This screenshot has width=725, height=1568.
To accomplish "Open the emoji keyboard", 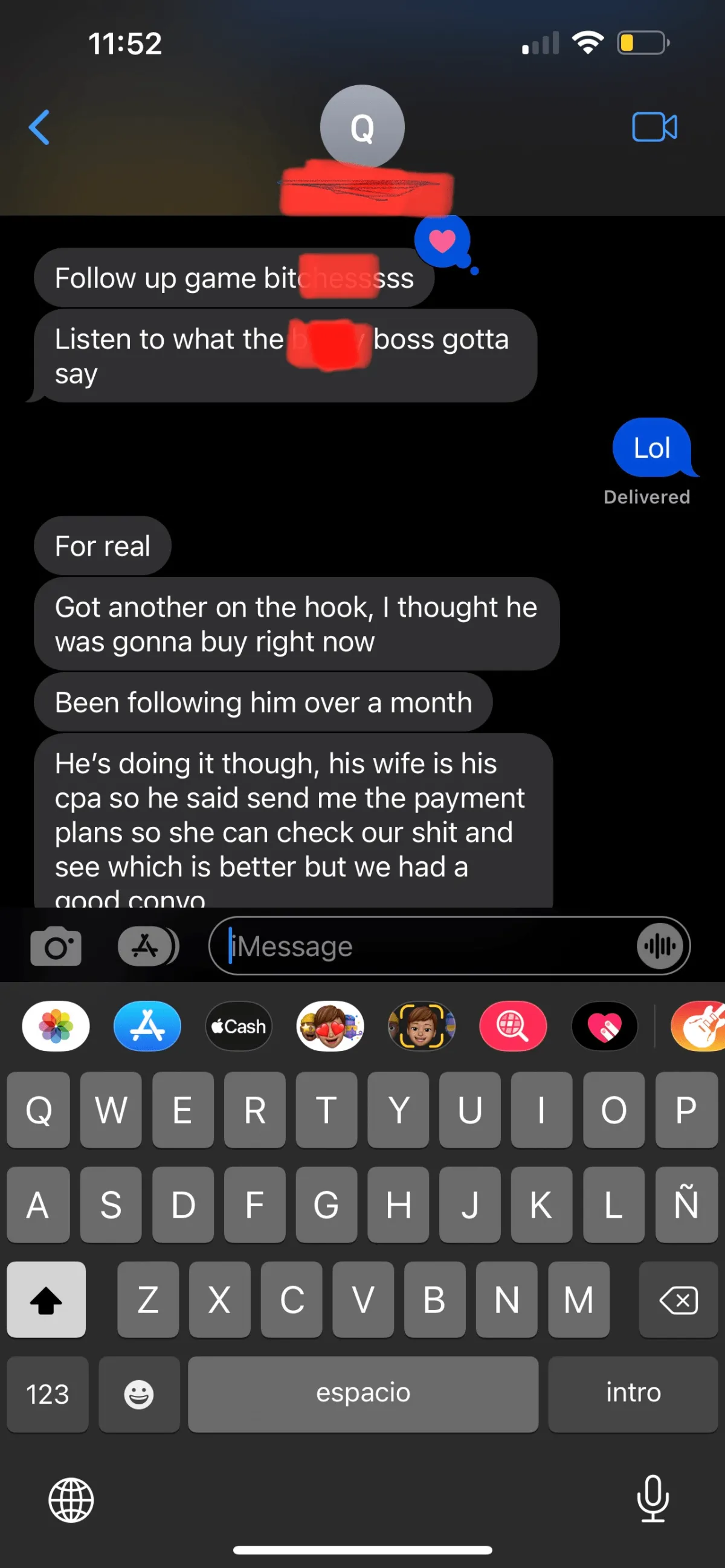I will (139, 1394).
